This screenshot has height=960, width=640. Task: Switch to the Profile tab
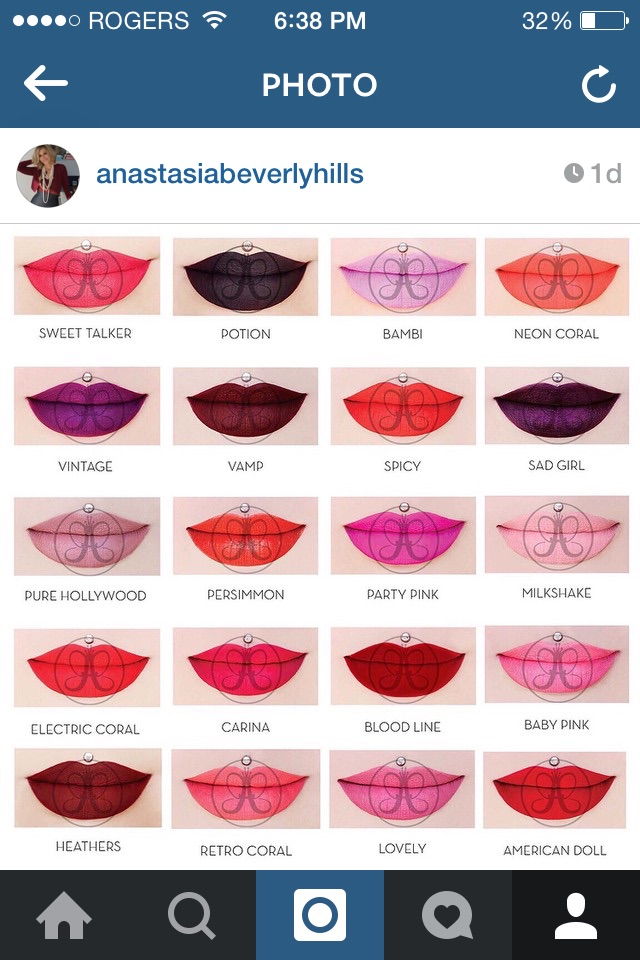(x=576, y=915)
